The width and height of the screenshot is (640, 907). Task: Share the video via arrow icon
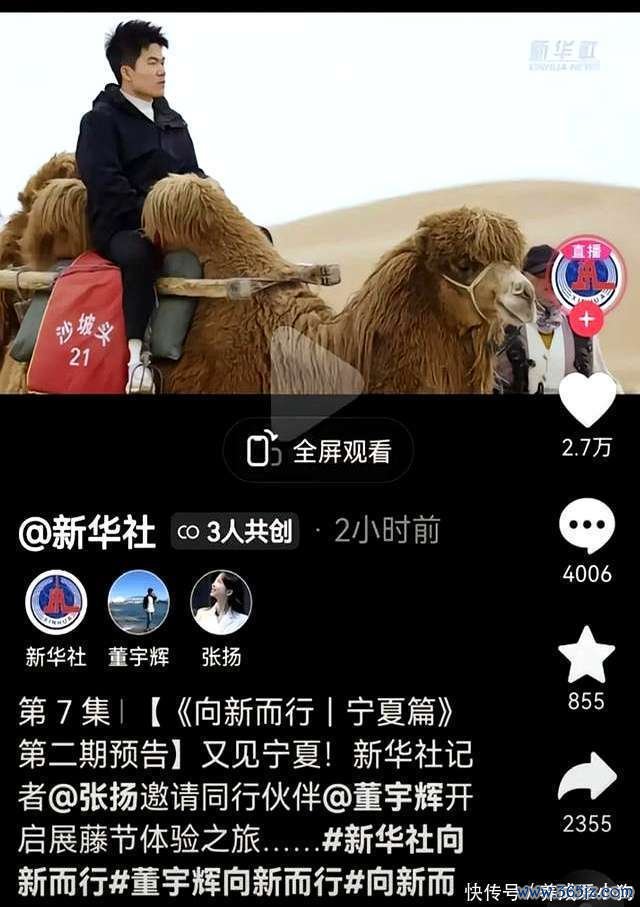coord(587,778)
